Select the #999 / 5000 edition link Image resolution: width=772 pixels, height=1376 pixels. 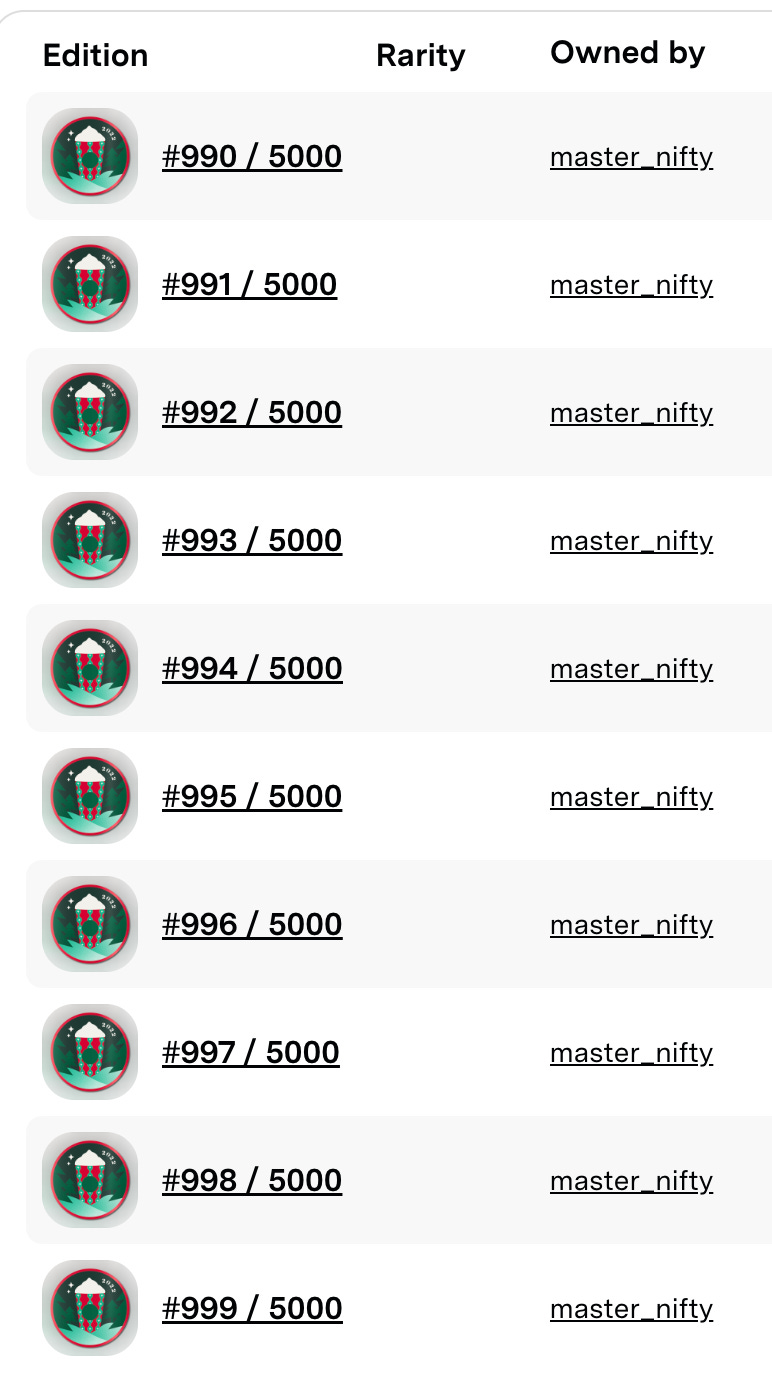click(x=252, y=1309)
